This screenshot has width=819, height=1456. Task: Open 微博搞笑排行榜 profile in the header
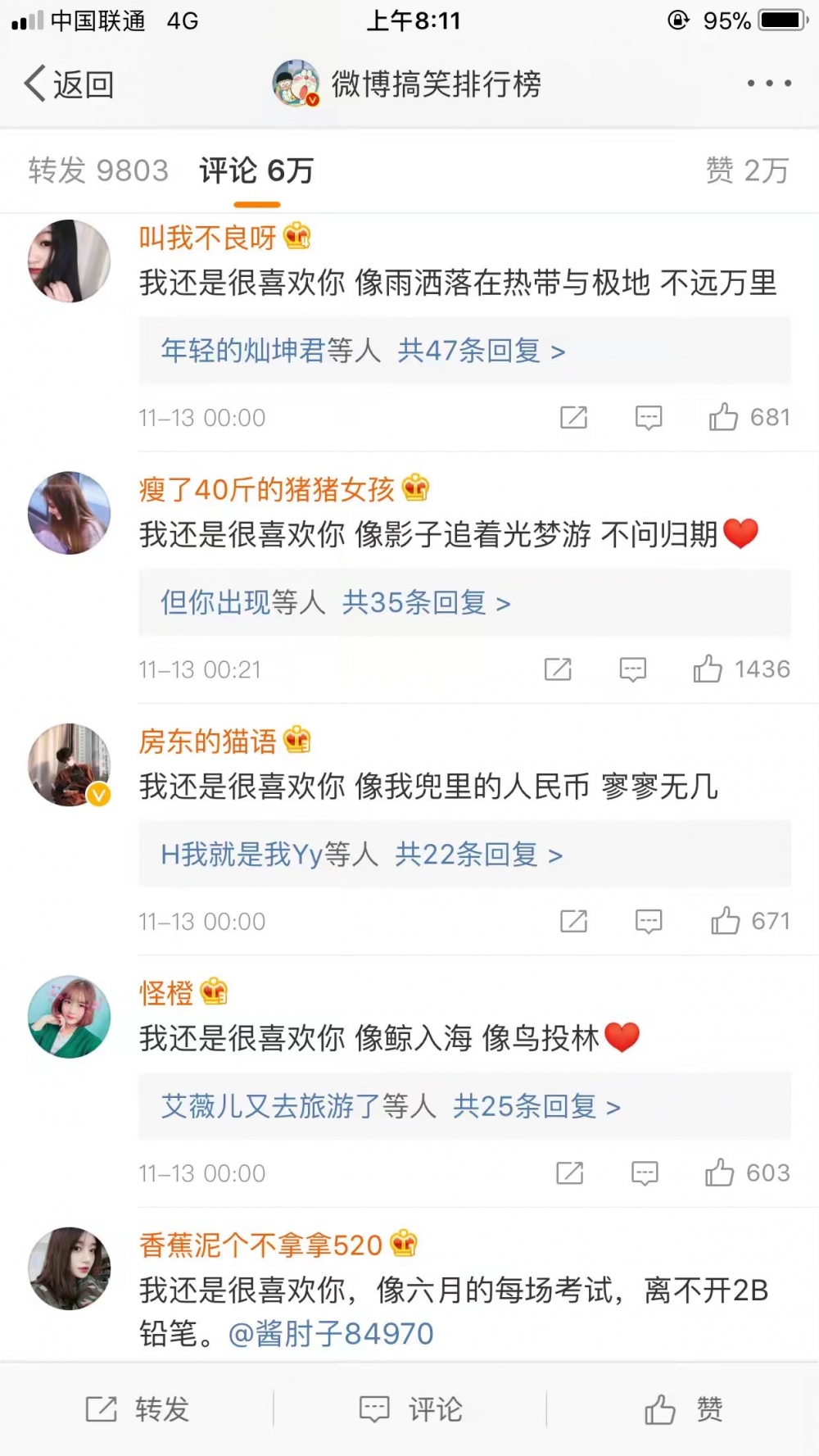(x=407, y=84)
